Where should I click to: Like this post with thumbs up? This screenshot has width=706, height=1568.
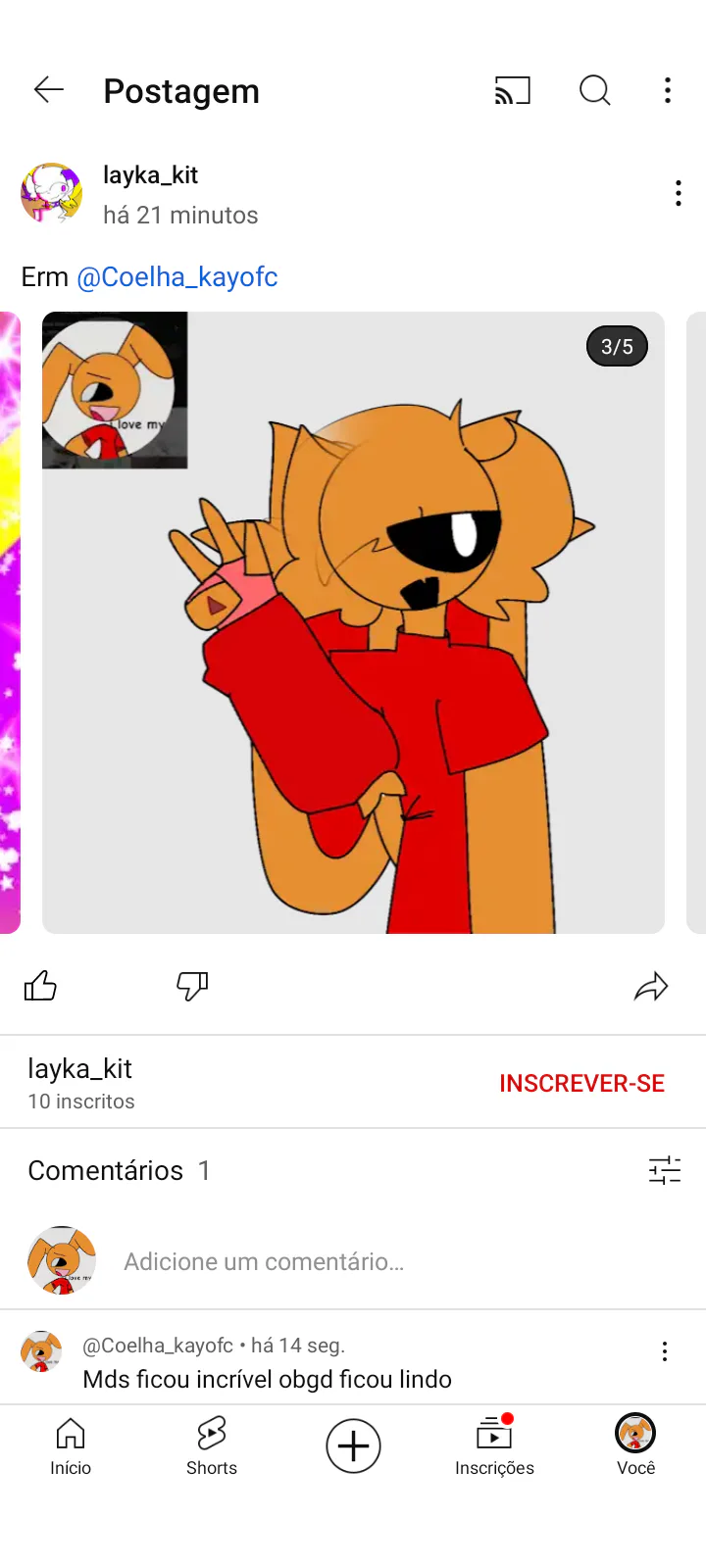pos(40,986)
